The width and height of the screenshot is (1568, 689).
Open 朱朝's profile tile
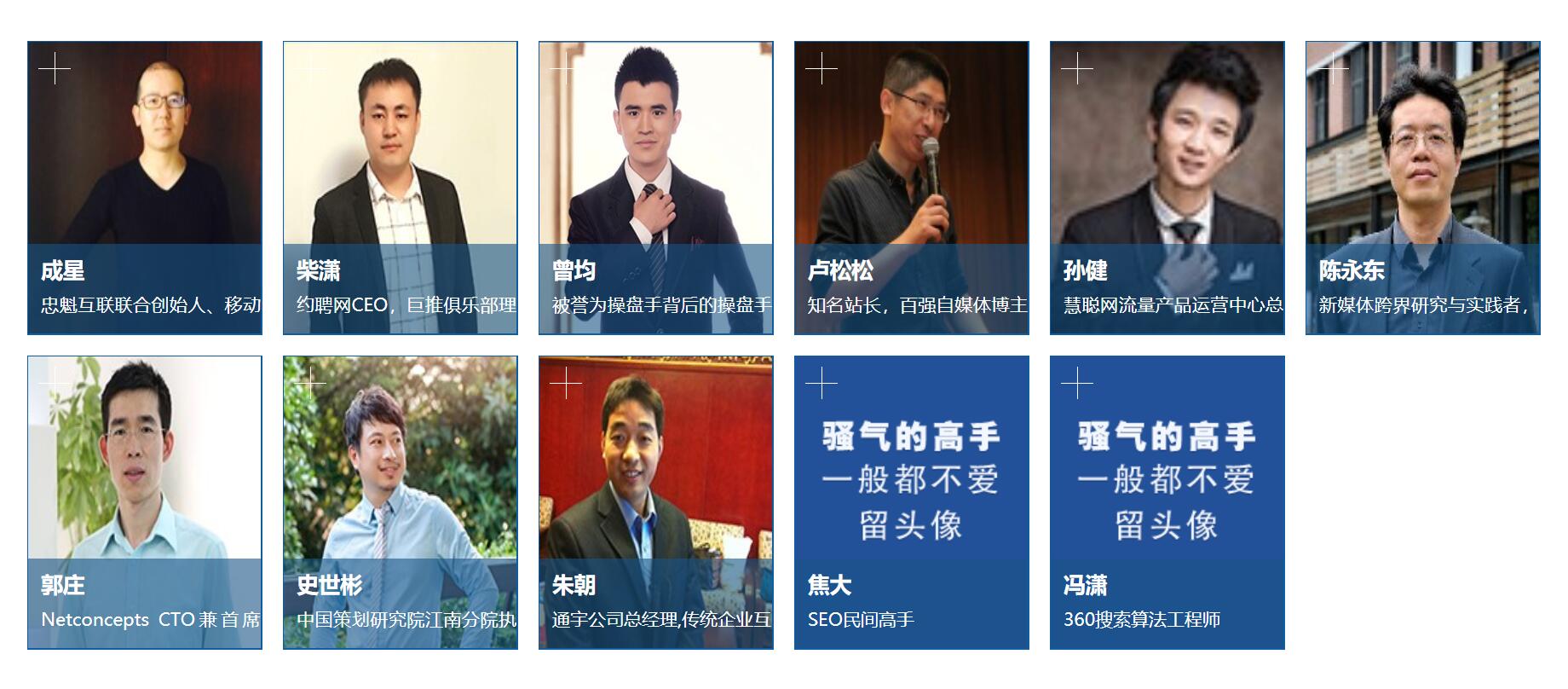pyautogui.click(x=656, y=502)
